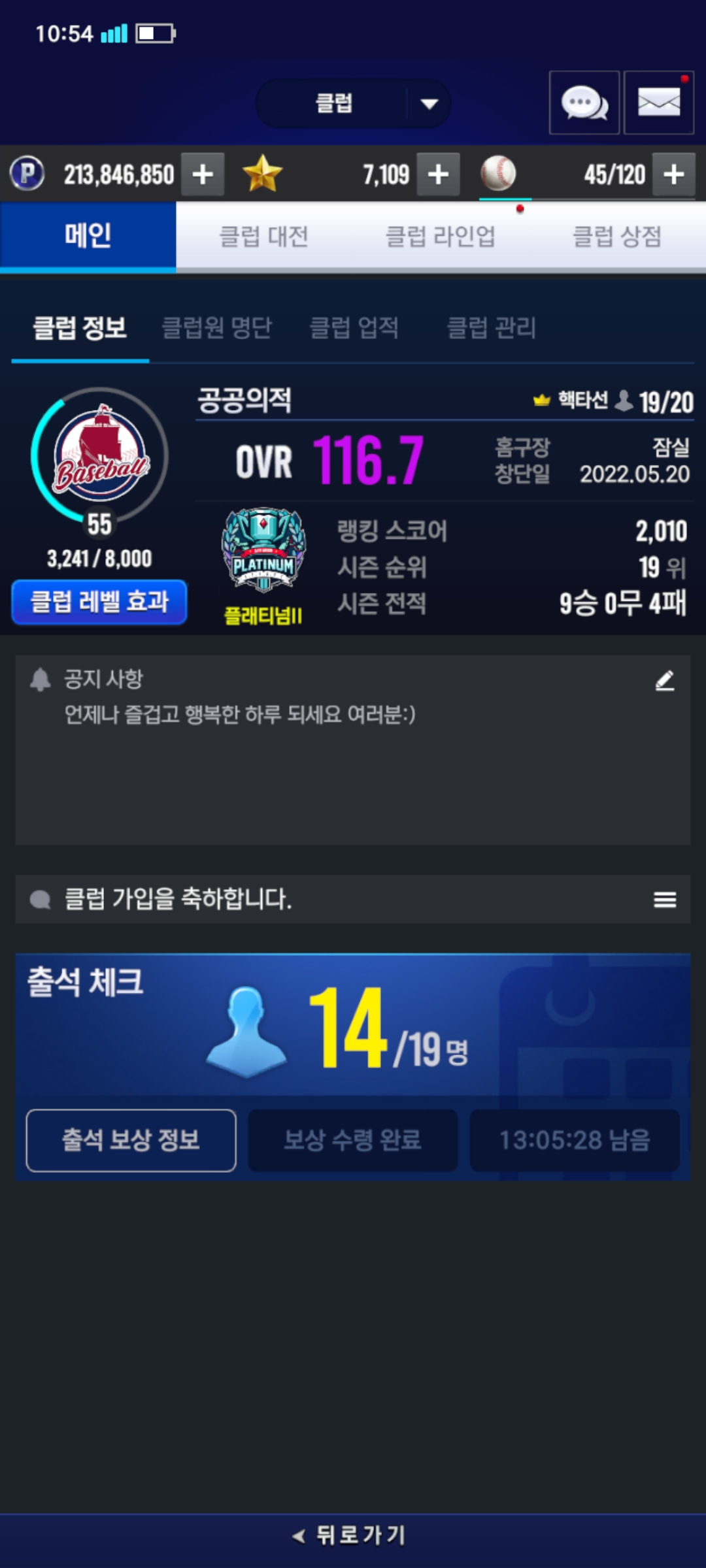Screen dimensions: 706x1568
Task: Open the 클럽 dropdown menu
Action: 354,103
